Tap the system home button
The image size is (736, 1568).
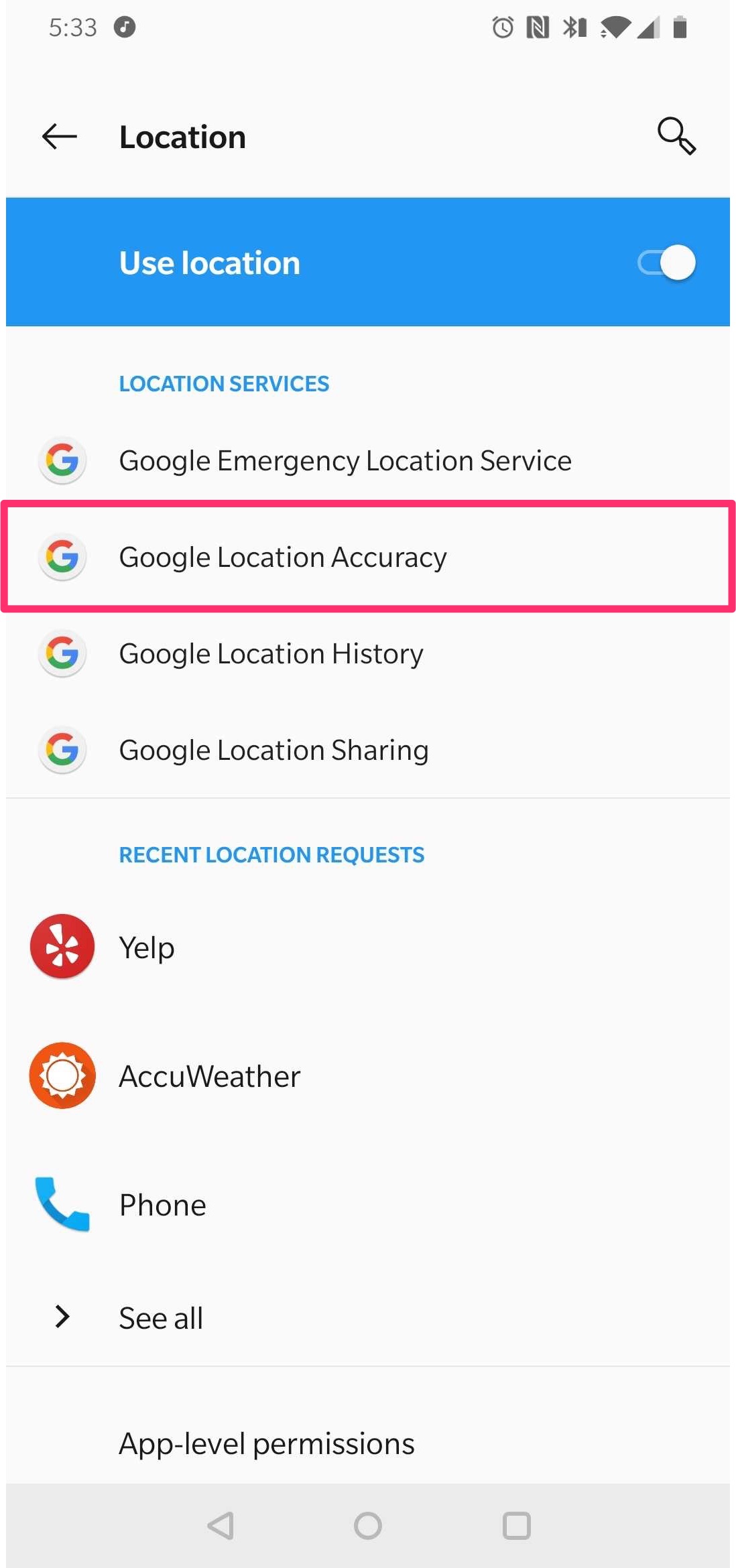tap(368, 1526)
